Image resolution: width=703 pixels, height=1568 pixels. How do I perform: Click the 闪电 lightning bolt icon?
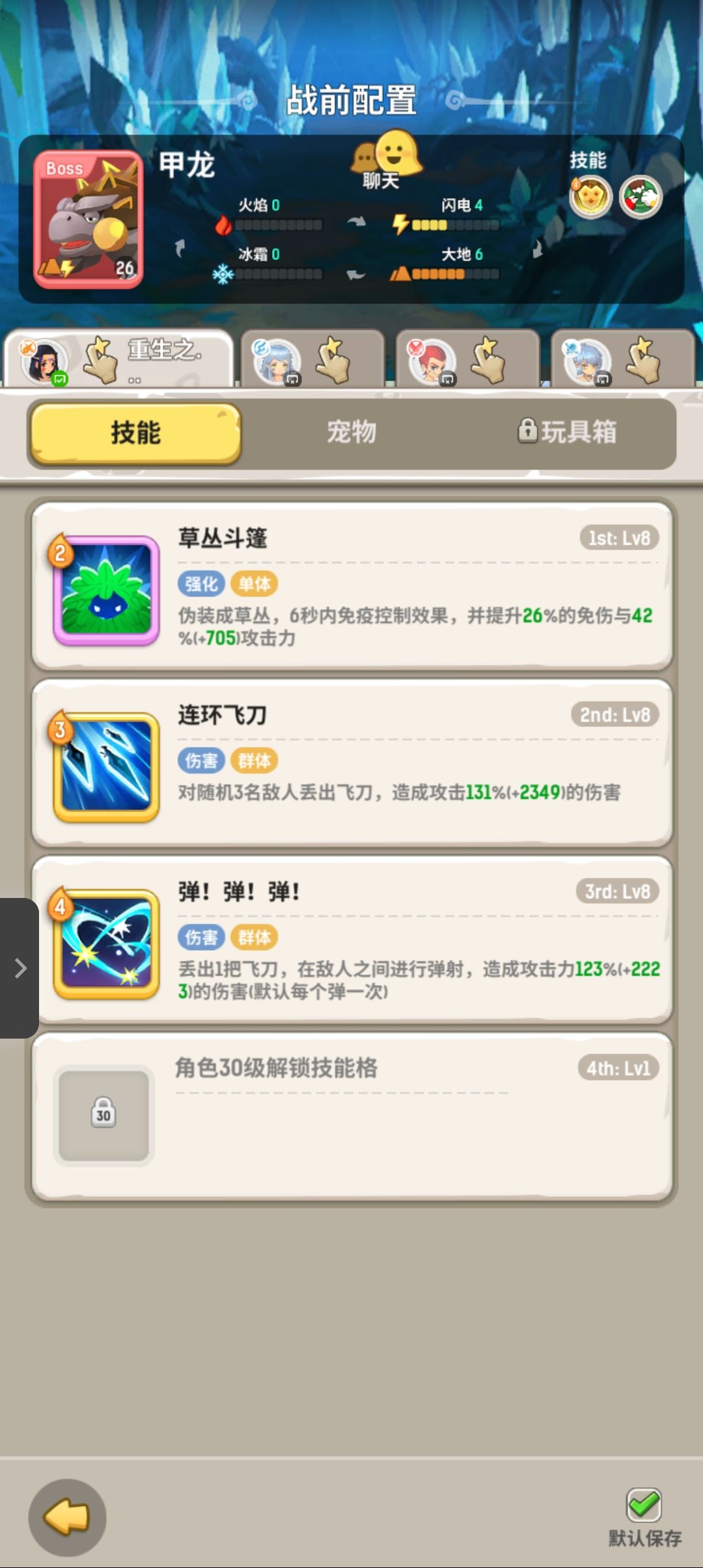(x=400, y=225)
